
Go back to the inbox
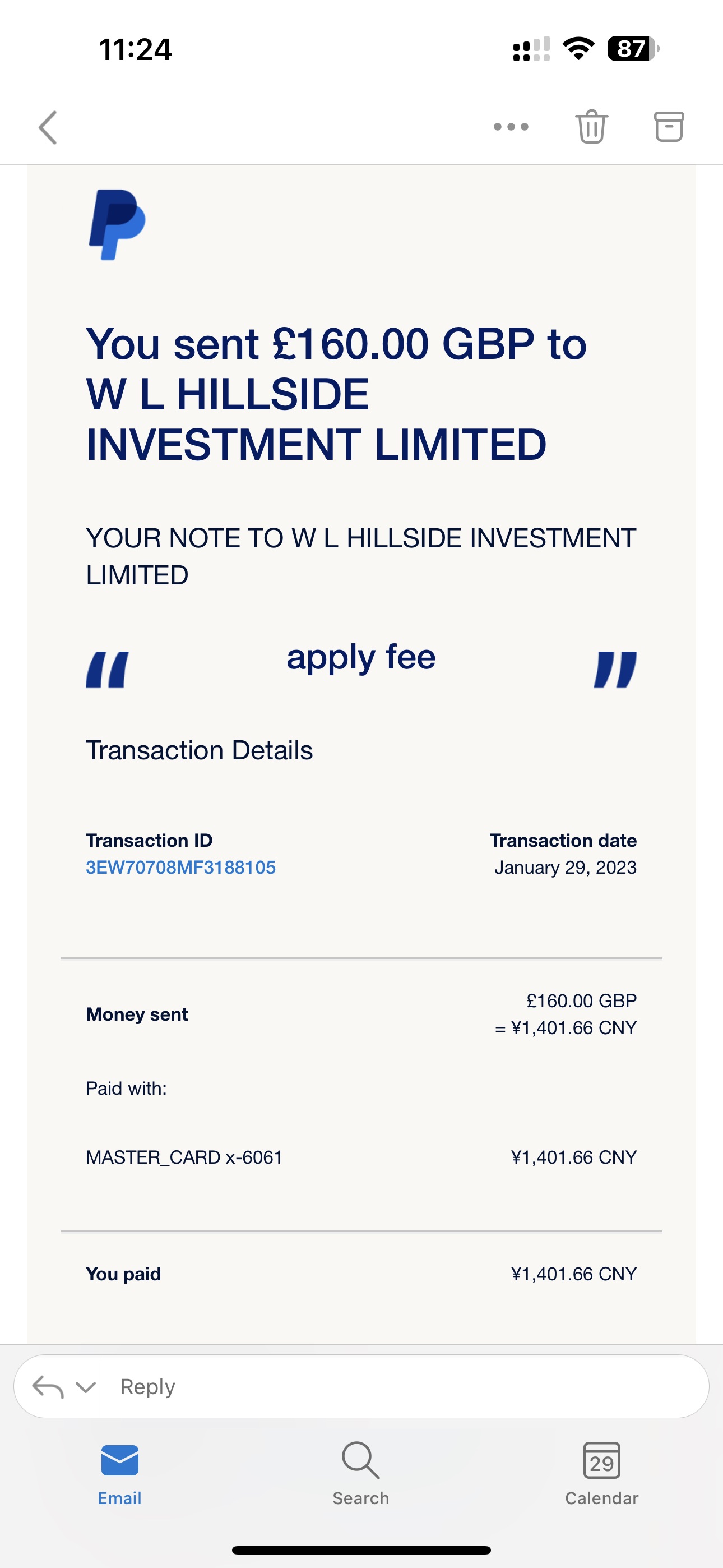[x=48, y=127]
